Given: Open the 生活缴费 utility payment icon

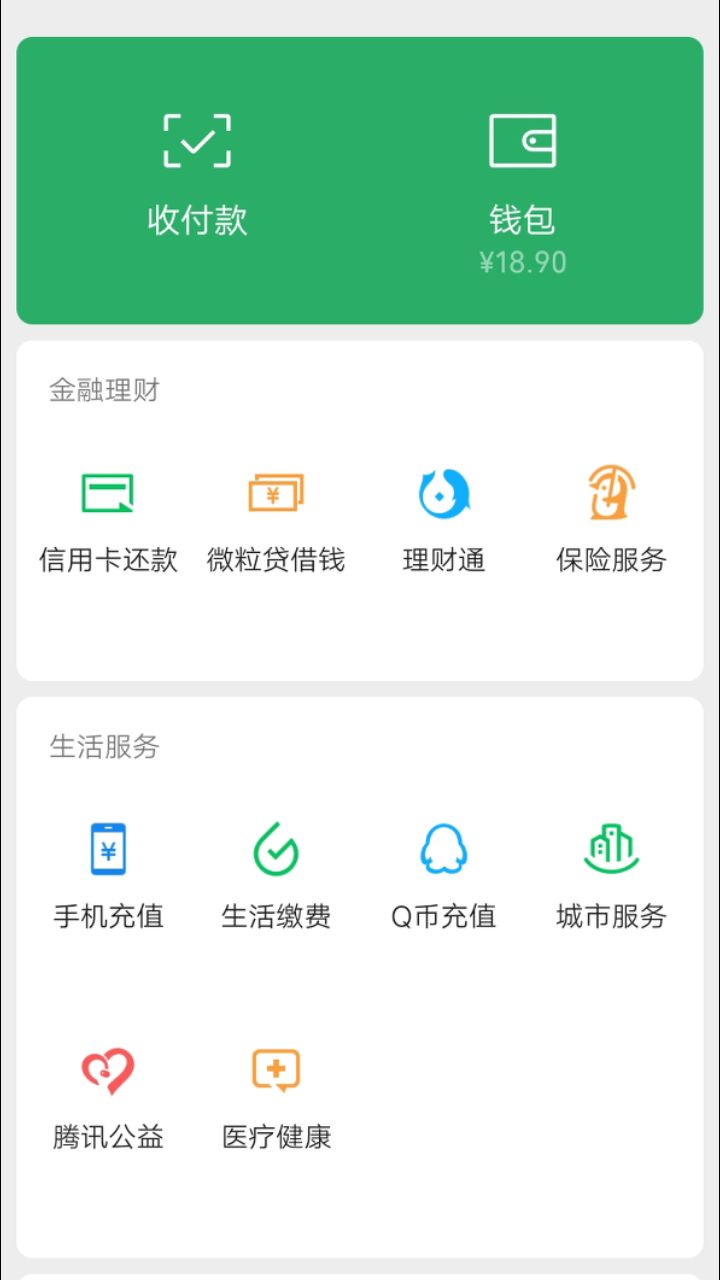Looking at the screenshot, I should pyautogui.click(x=274, y=848).
